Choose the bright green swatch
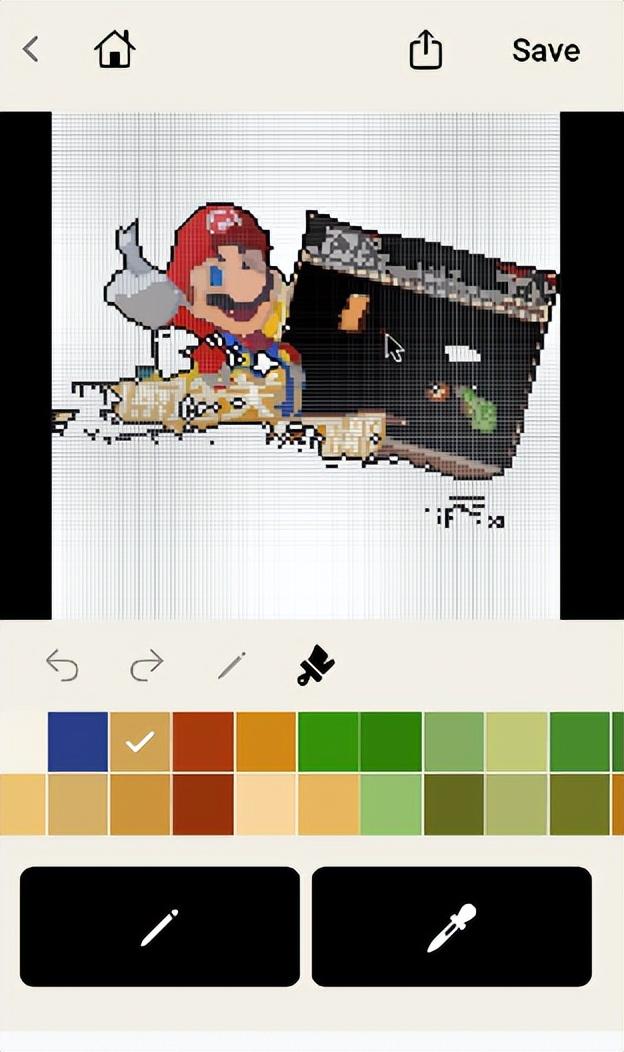The width and height of the screenshot is (624, 1052). point(328,741)
